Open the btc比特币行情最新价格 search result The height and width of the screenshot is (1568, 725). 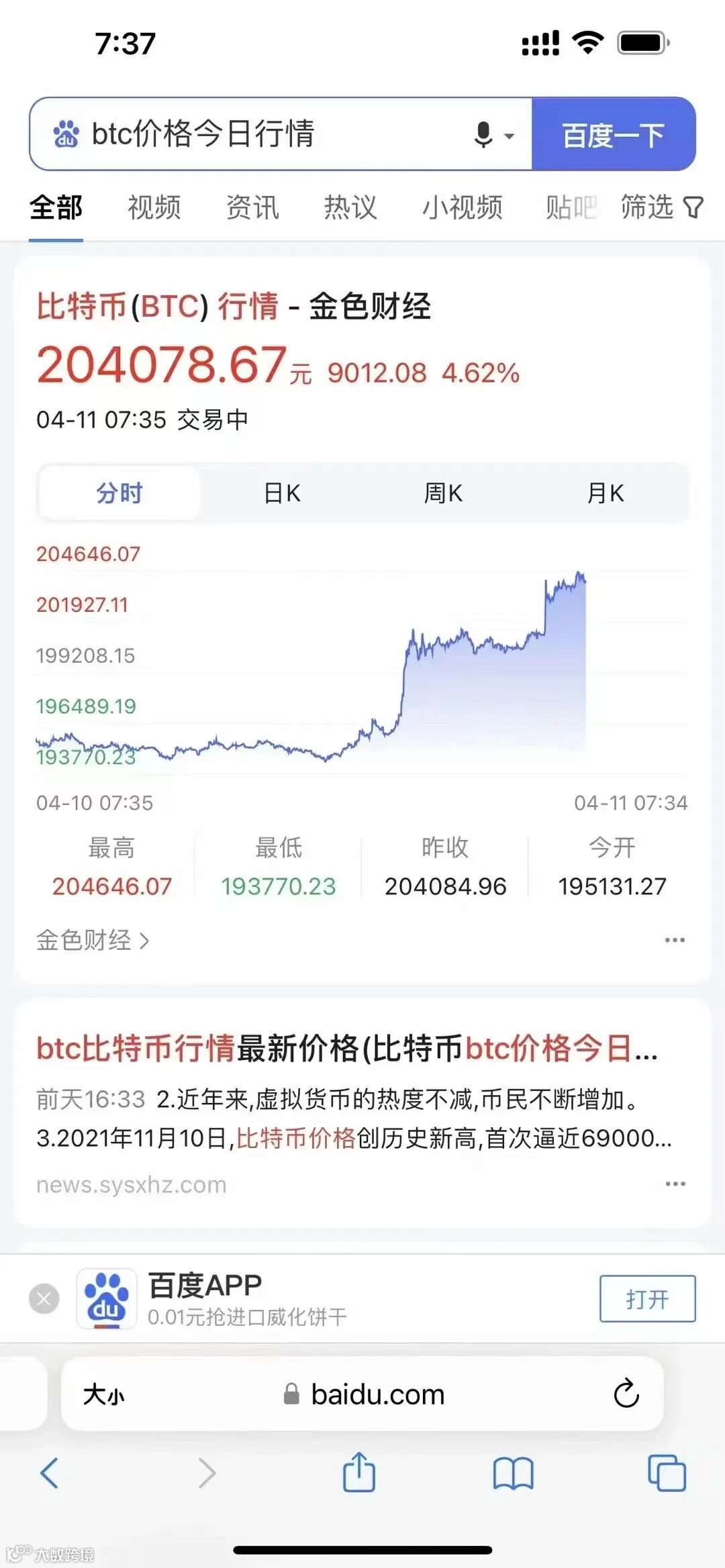coord(346,1049)
